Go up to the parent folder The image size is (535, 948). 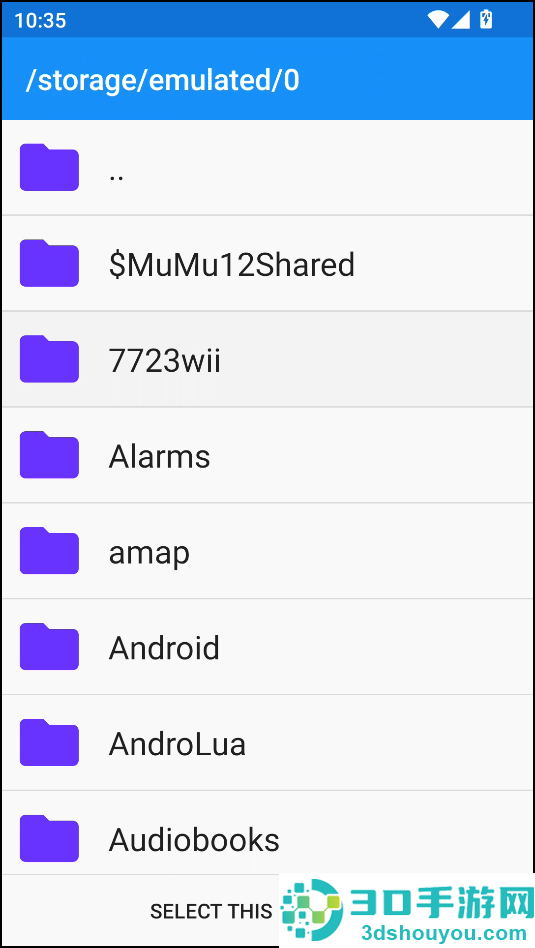click(268, 167)
